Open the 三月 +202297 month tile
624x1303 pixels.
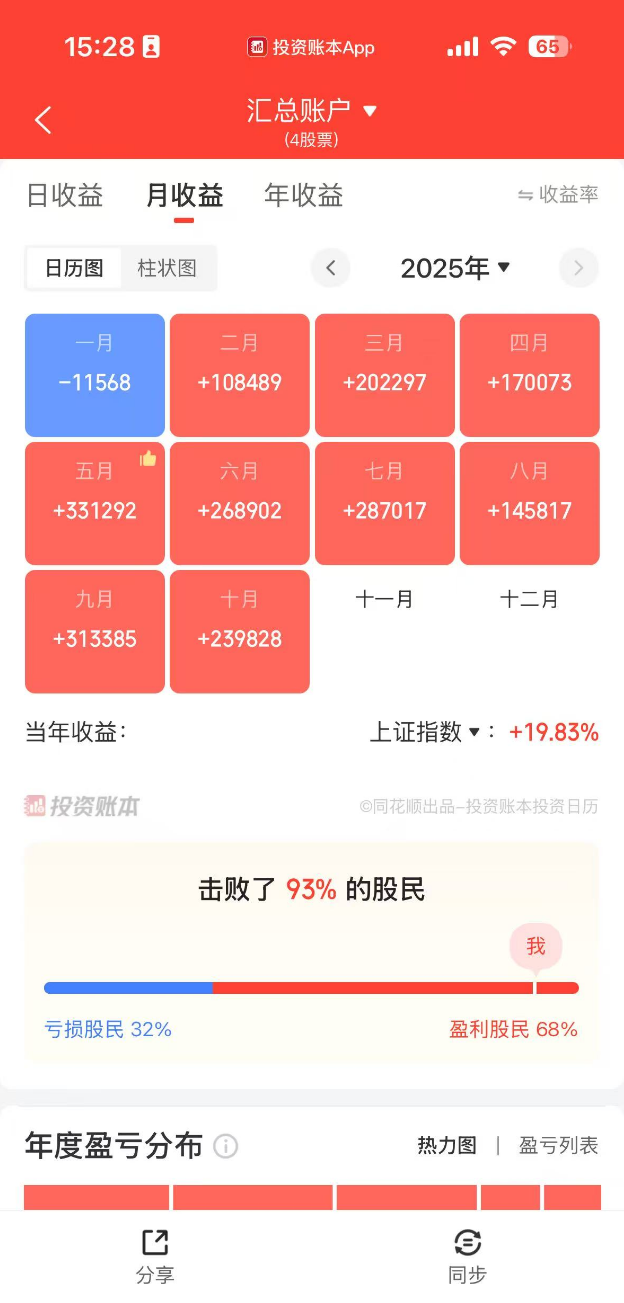pyautogui.click(x=384, y=375)
